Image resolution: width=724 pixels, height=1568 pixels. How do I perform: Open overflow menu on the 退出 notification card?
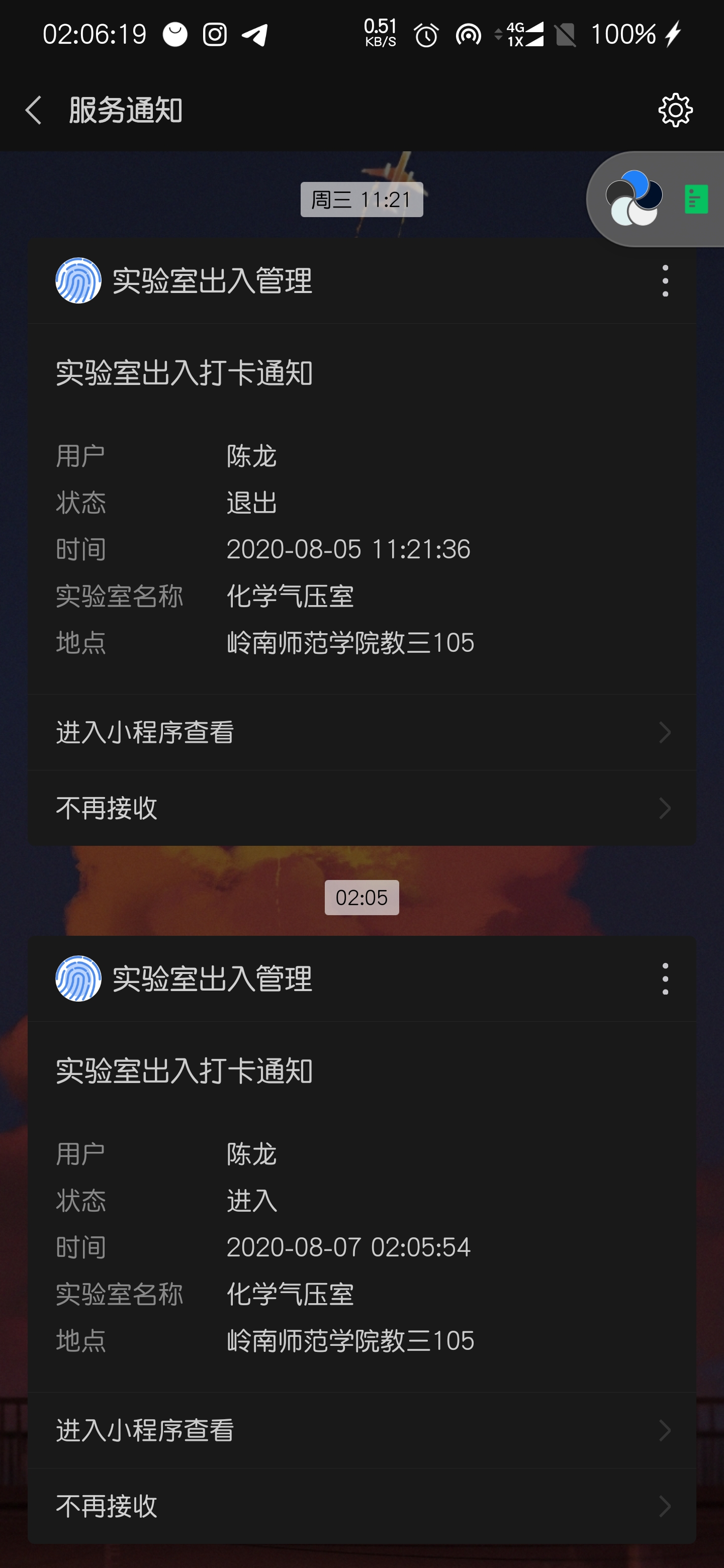click(665, 280)
